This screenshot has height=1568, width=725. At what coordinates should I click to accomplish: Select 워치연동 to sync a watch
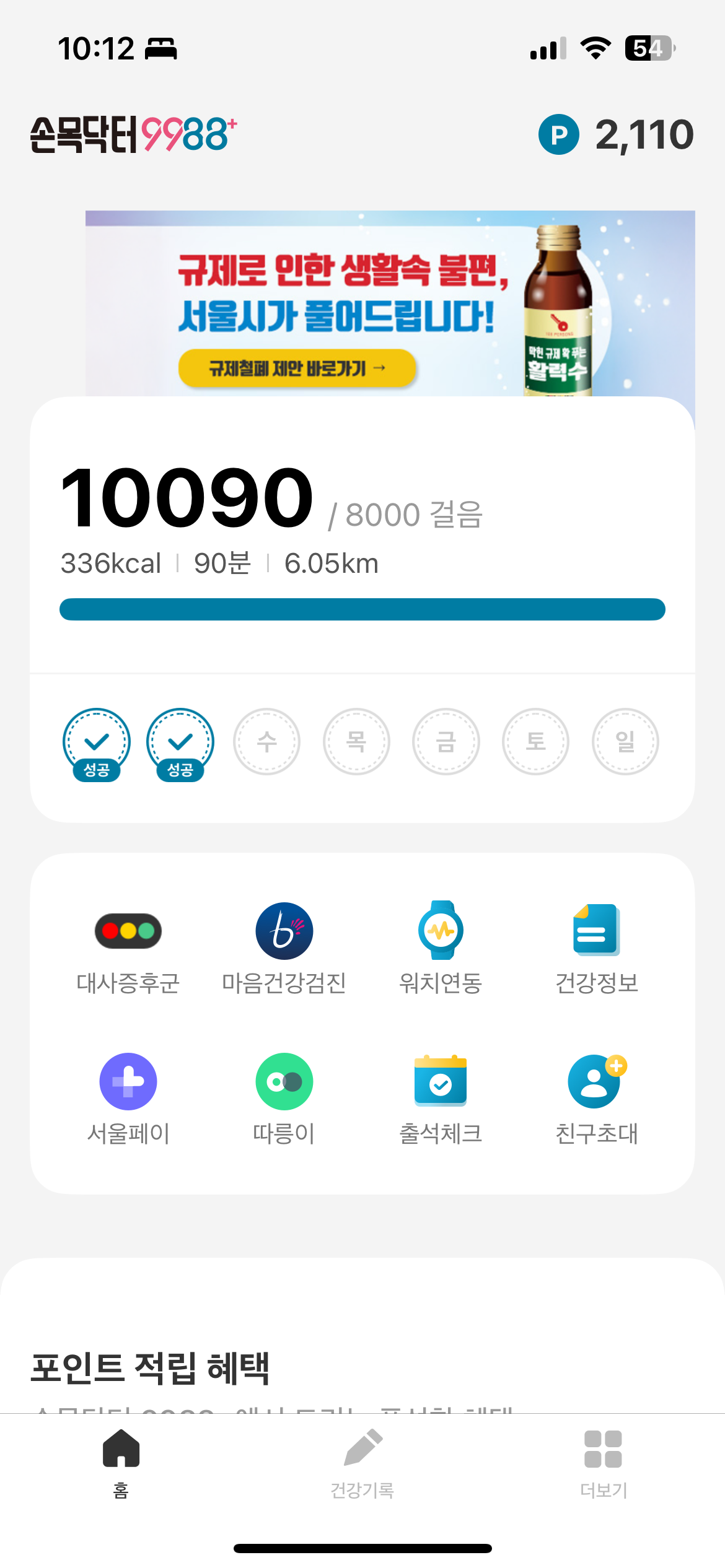(441, 947)
